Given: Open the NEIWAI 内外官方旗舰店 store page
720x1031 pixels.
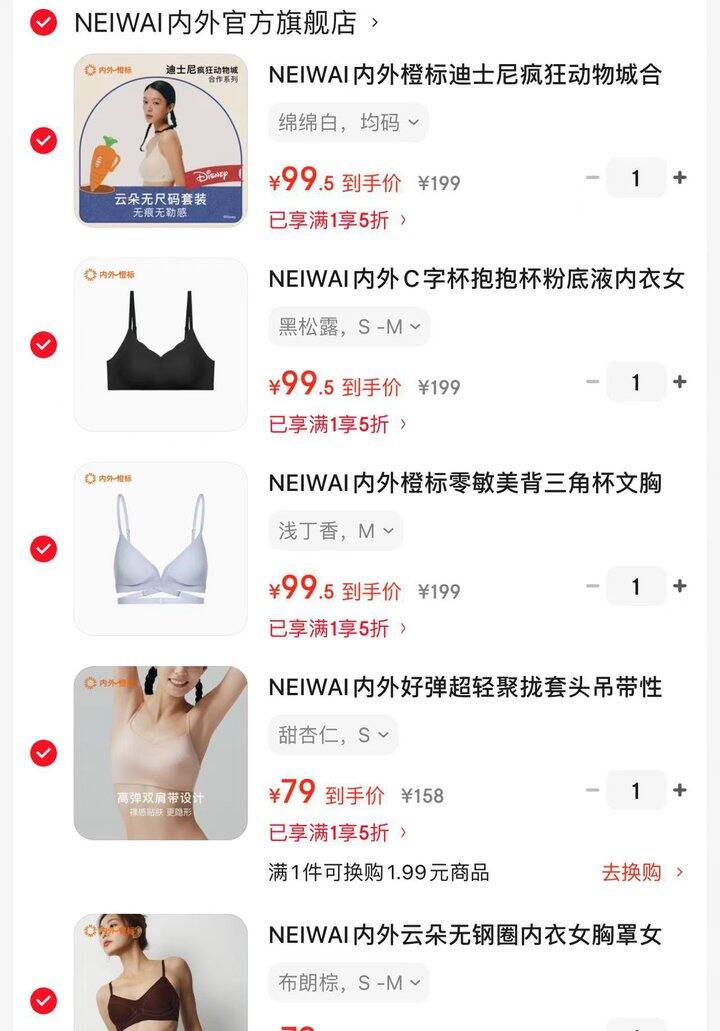Looking at the screenshot, I should pos(218,21).
